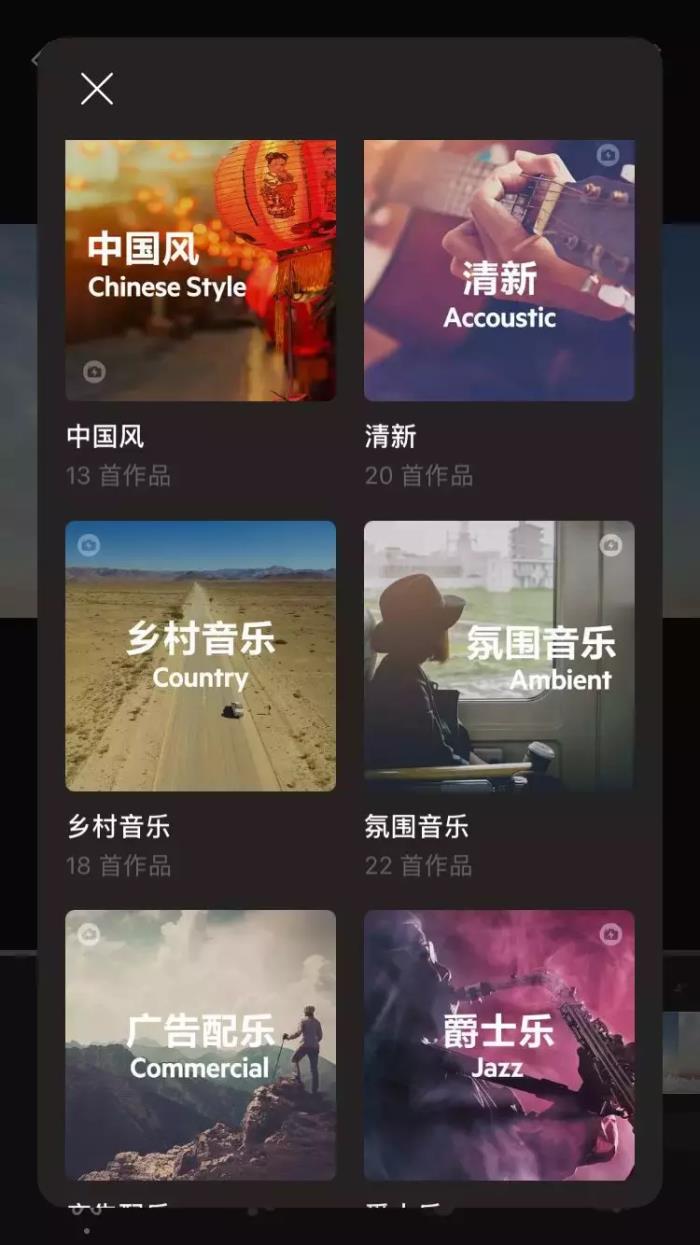The width and height of the screenshot is (700, 1245).
Task: View the 广告配乐 Commercial music category
Action: point(200,1044)
